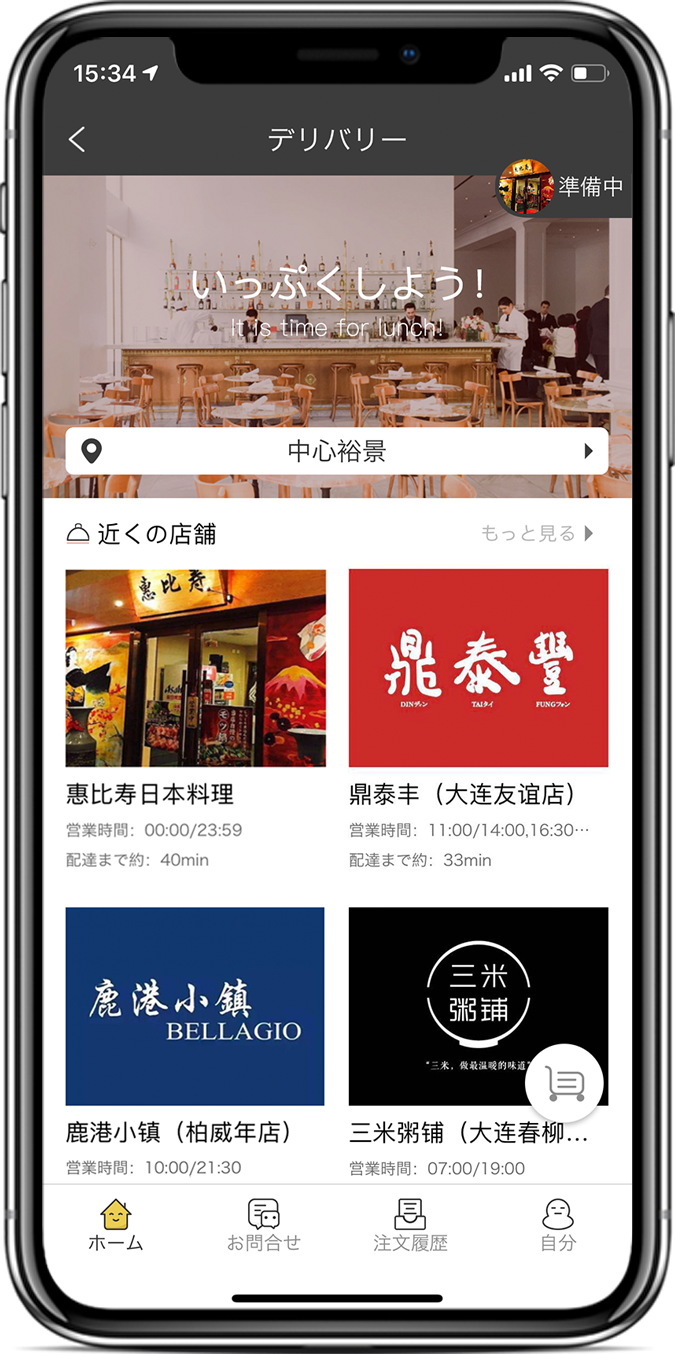Tap もっと見る to see more shops
675x1354 pixels.
pos(537,534)
